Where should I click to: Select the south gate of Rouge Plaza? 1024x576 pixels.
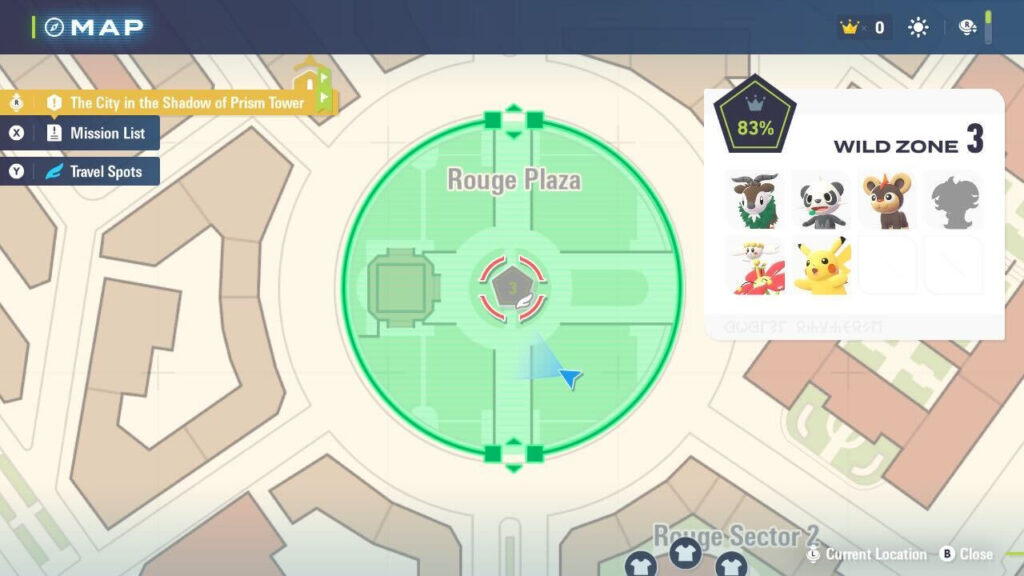[513, 454]
